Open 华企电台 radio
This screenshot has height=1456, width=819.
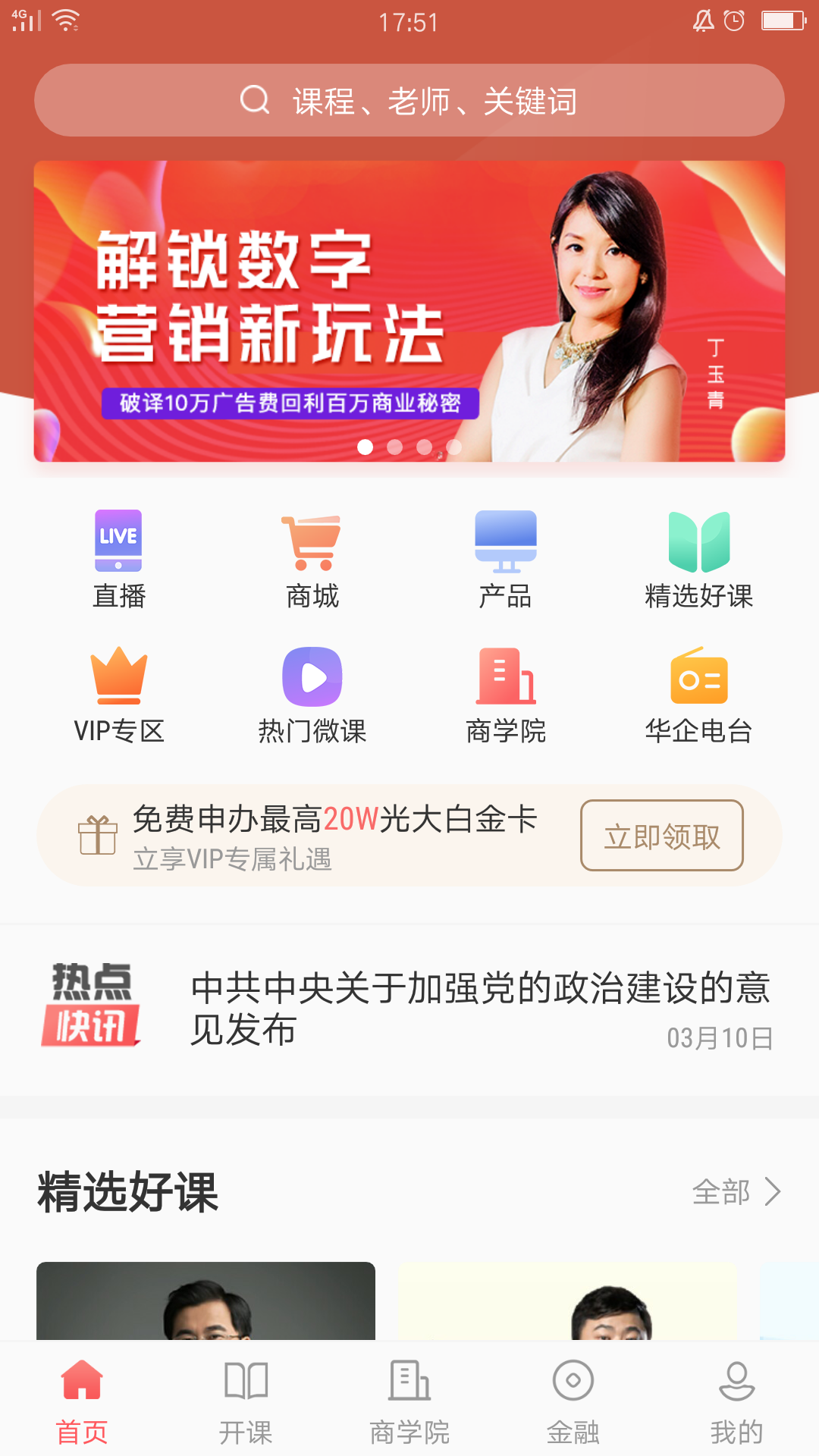[698, 695]
